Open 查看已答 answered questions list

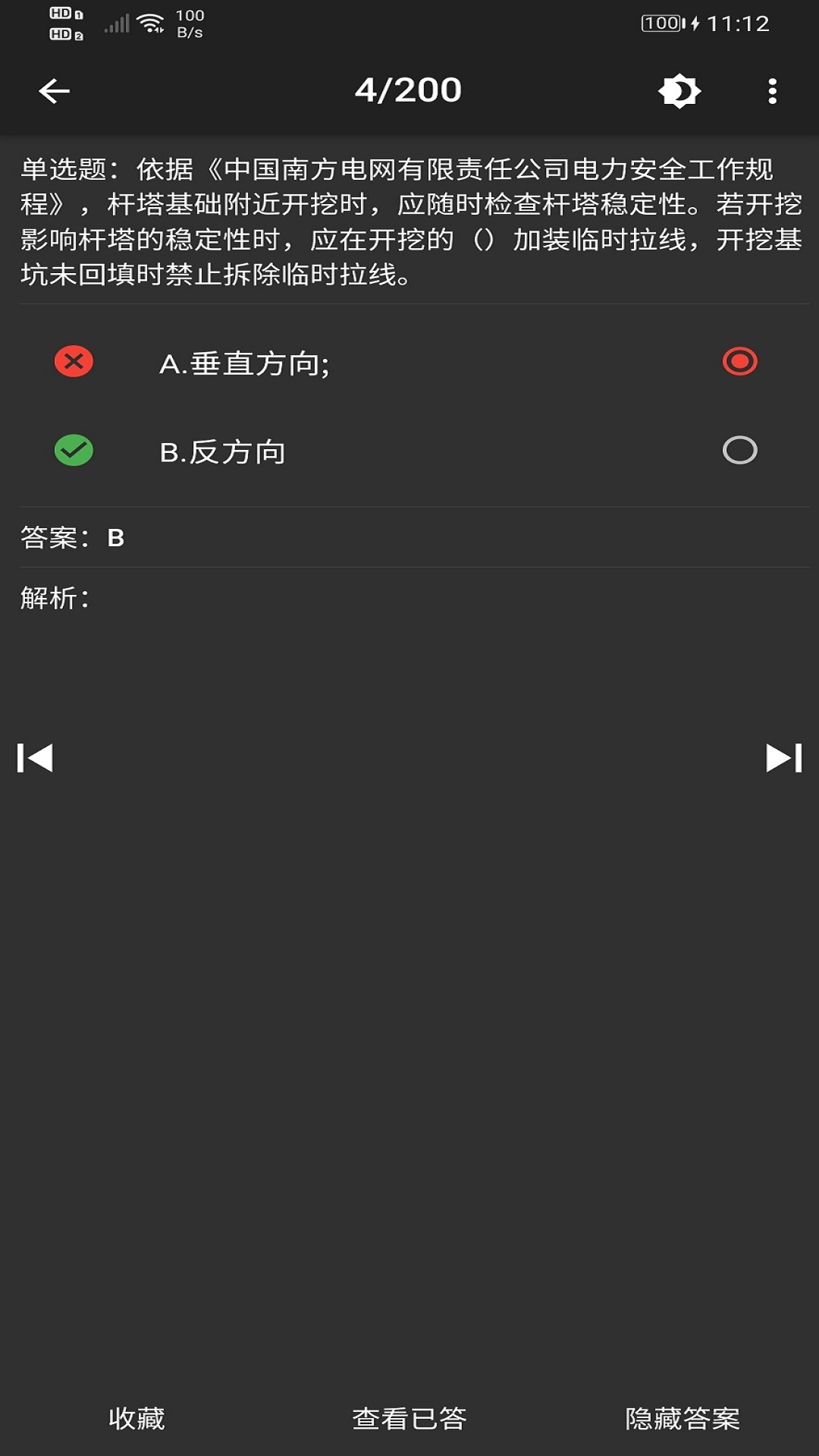coord(409,1418)
